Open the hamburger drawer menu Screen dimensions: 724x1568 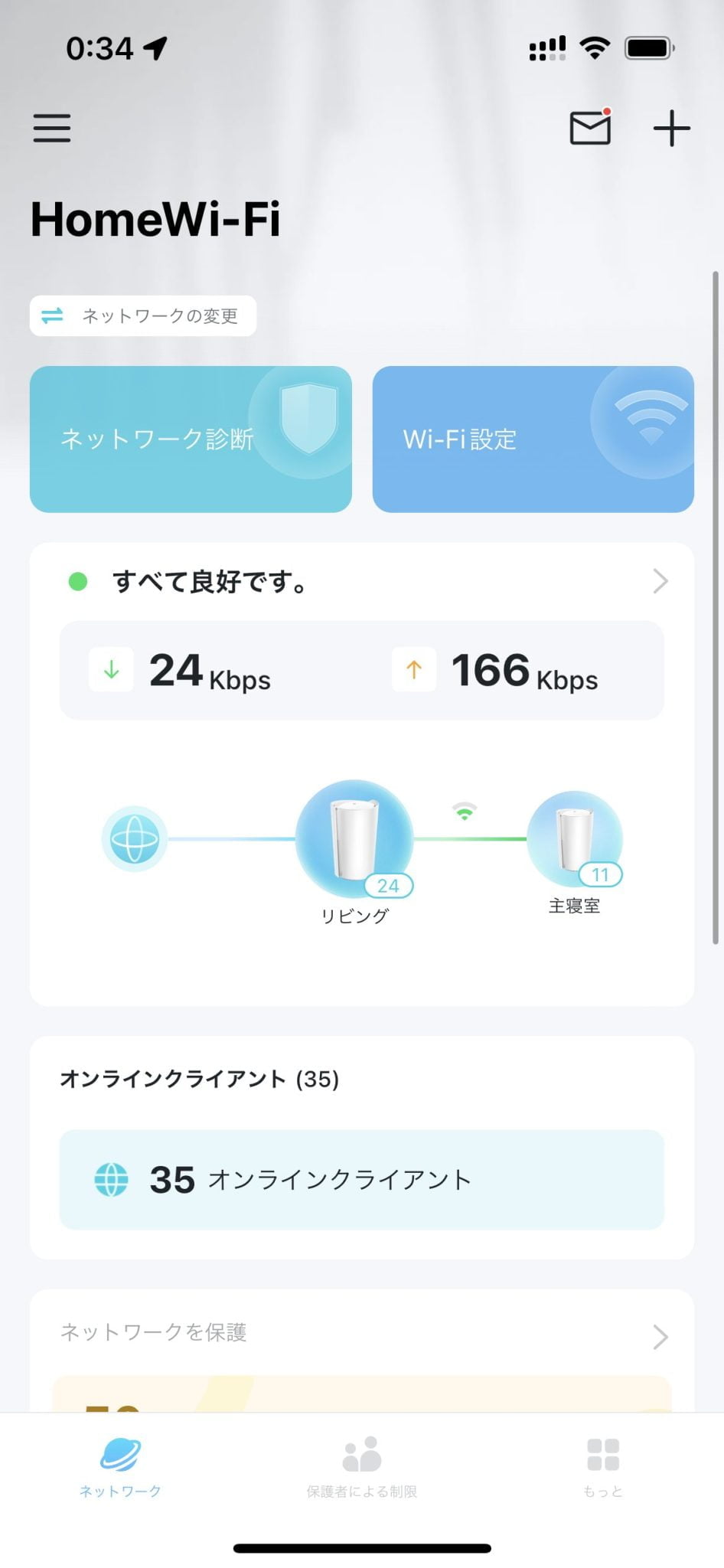tap(52, 128)
